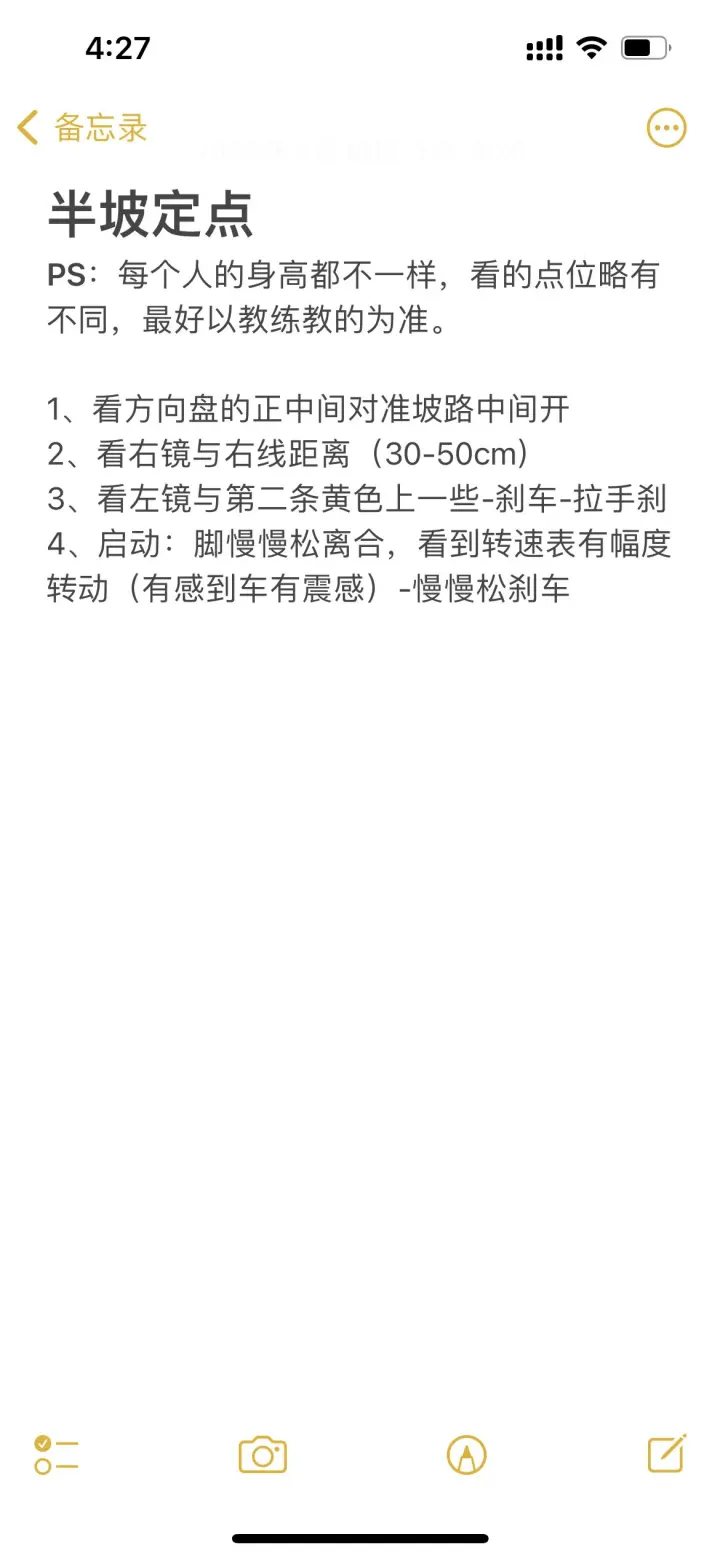Add a checklist to the note
This screenshot has width=720, height=1558.
[56, 1455]
